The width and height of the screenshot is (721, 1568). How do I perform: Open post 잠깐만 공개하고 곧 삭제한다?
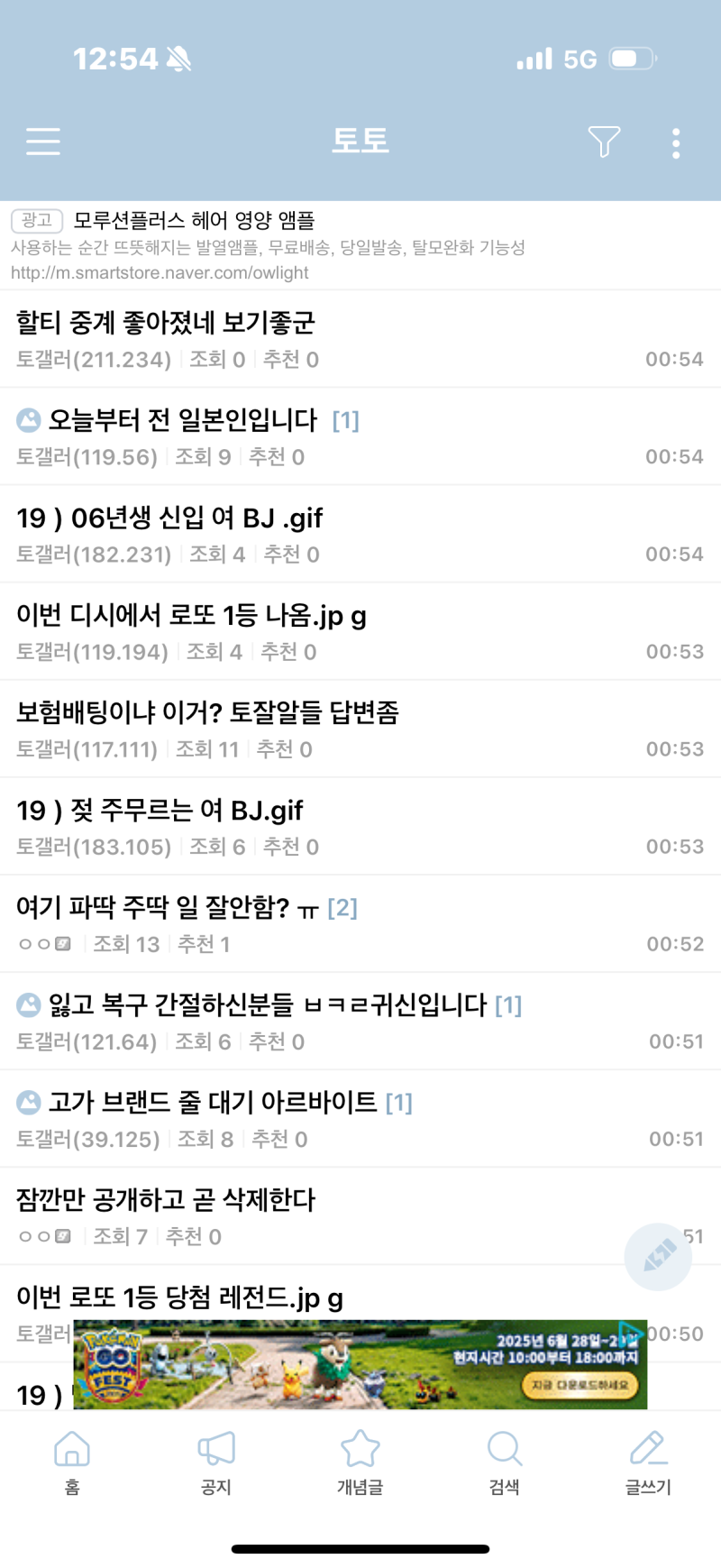(x=166, y=1200)
